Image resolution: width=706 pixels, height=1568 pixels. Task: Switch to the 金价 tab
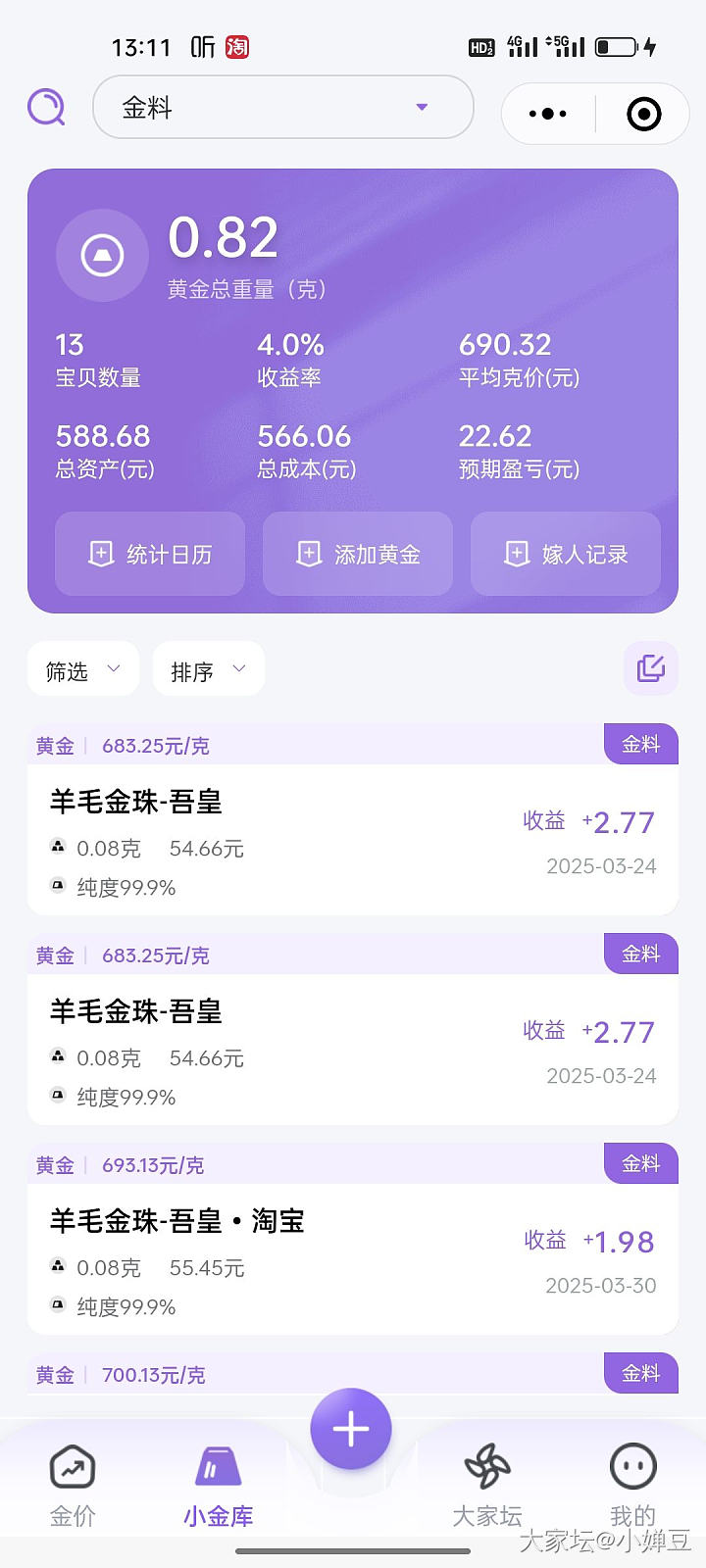coord(73,1486)
